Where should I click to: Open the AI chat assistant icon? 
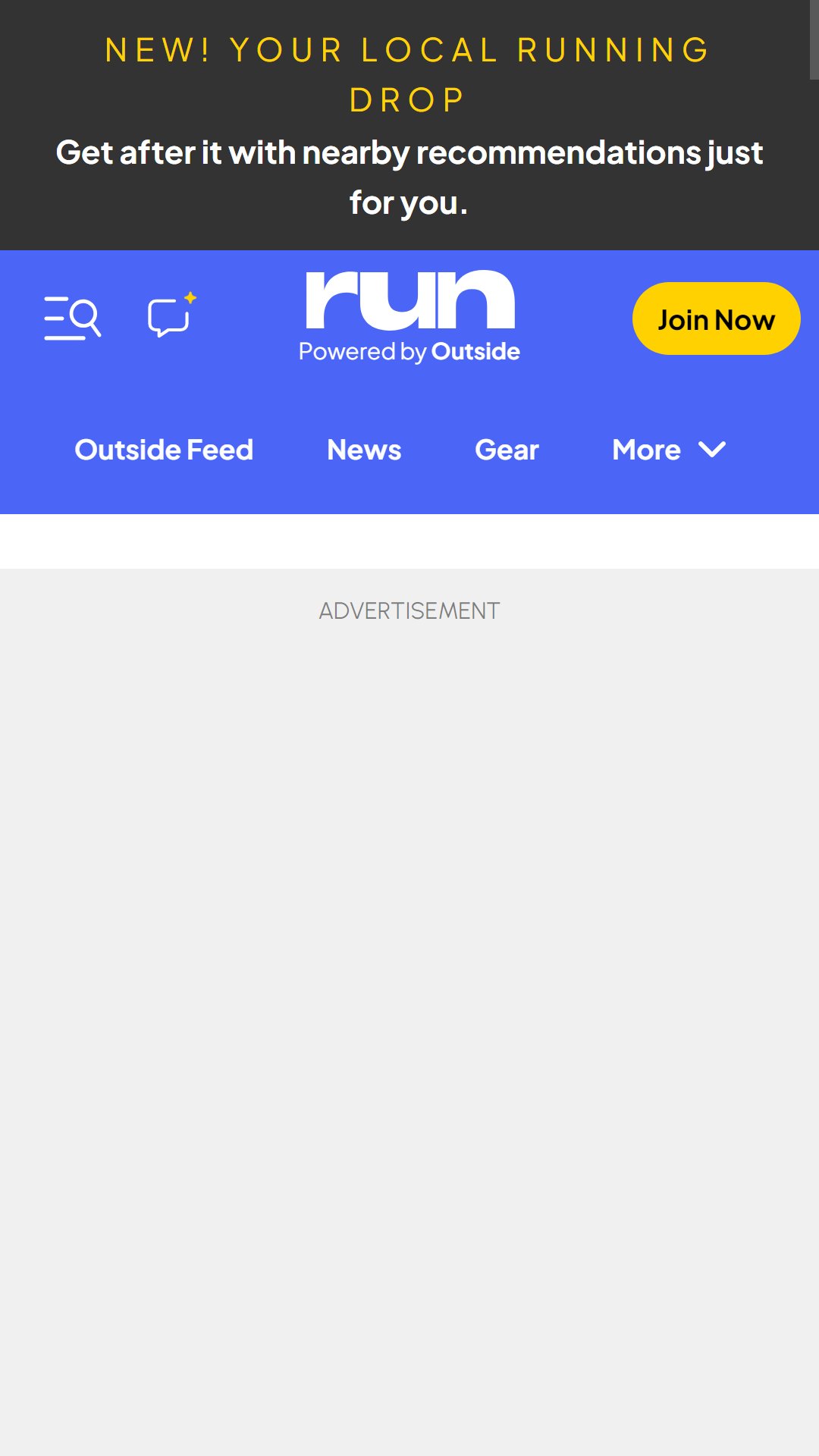[171, 316]
